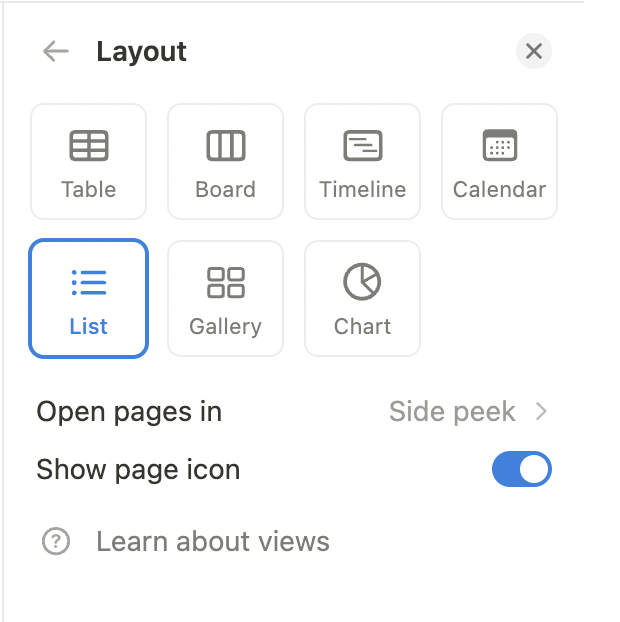
Task: Choose the Chart layout
Action: coord(362,298)
